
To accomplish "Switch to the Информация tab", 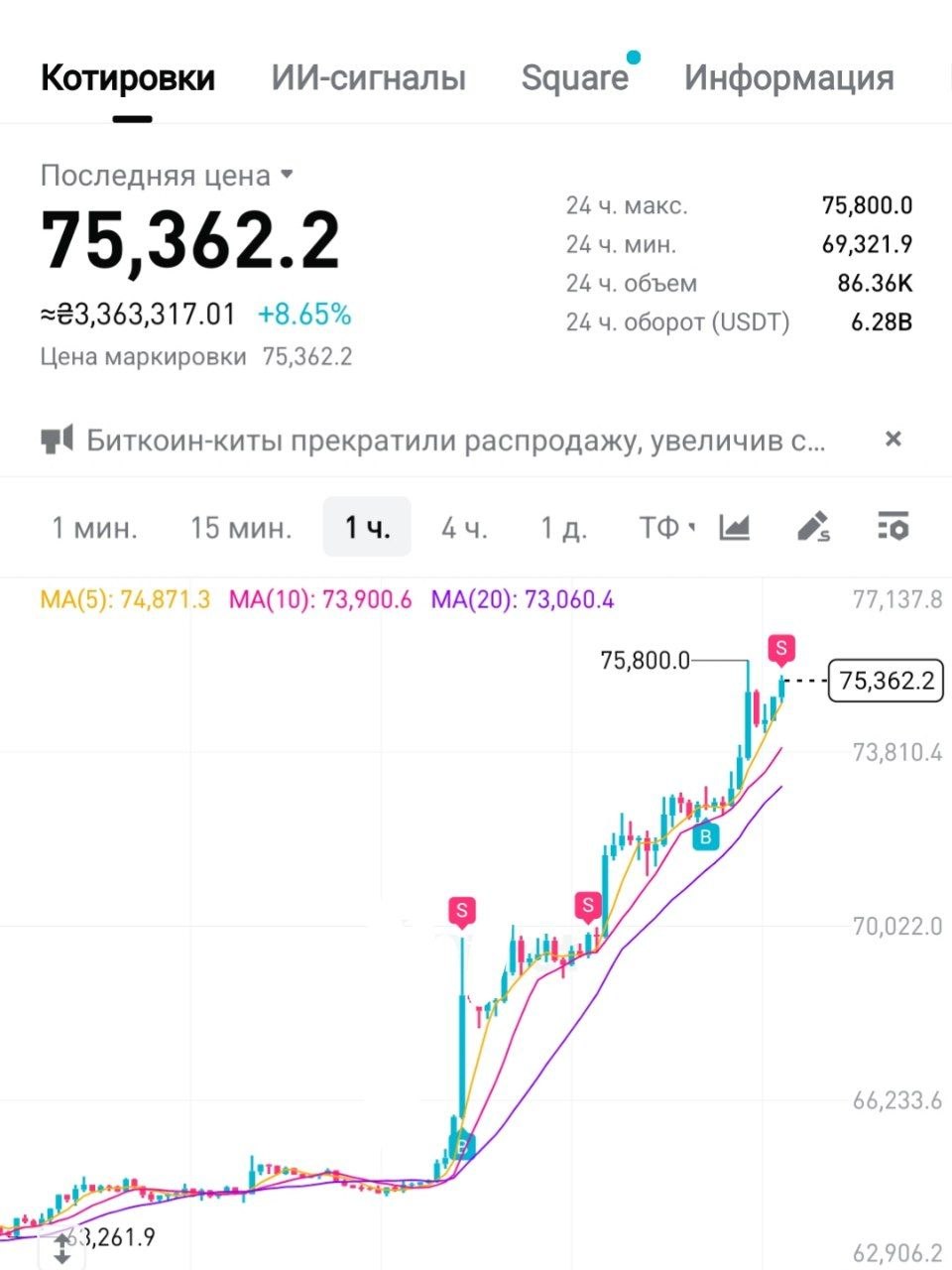I will pyautogui.click(x=789, y=77).
